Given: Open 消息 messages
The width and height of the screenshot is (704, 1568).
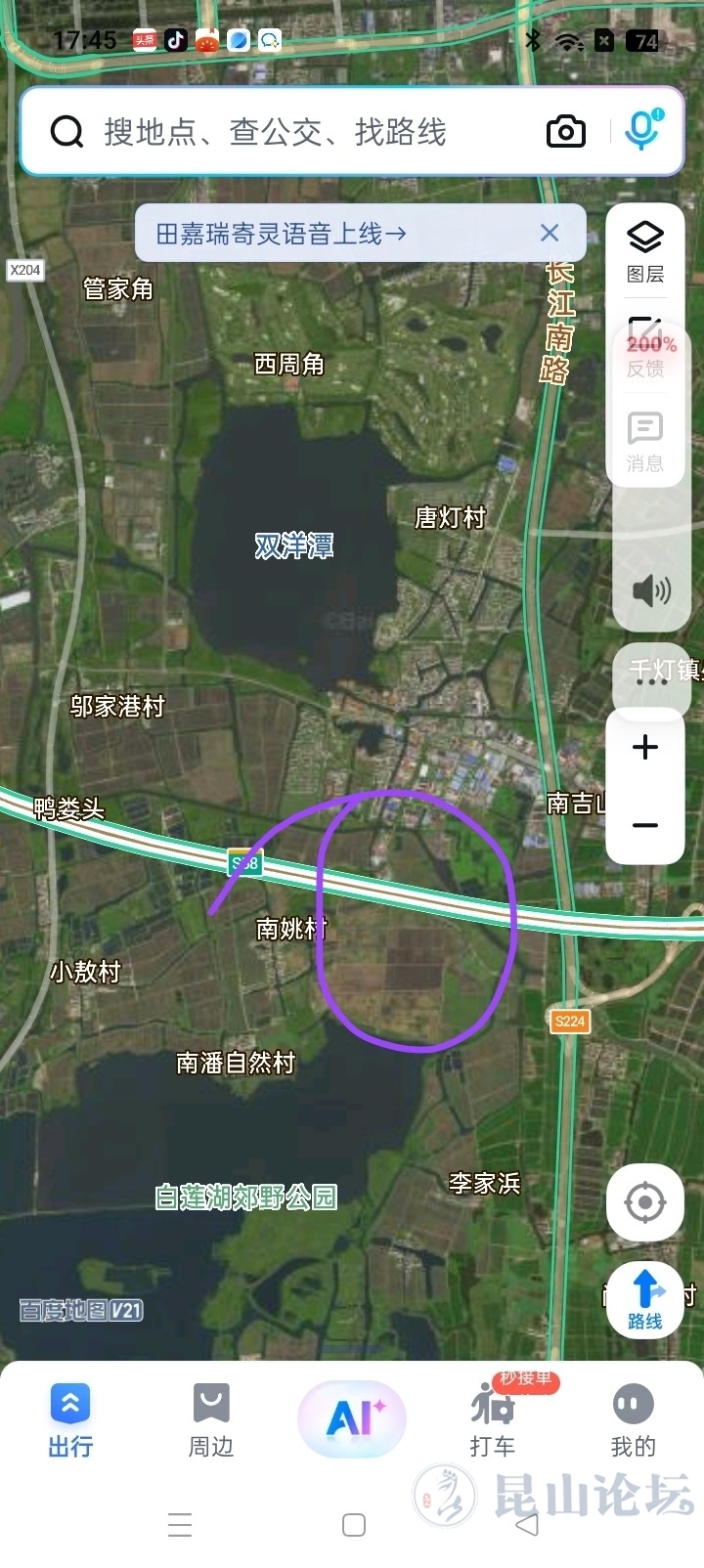Looking at the screenshot, I should point(645,441).
